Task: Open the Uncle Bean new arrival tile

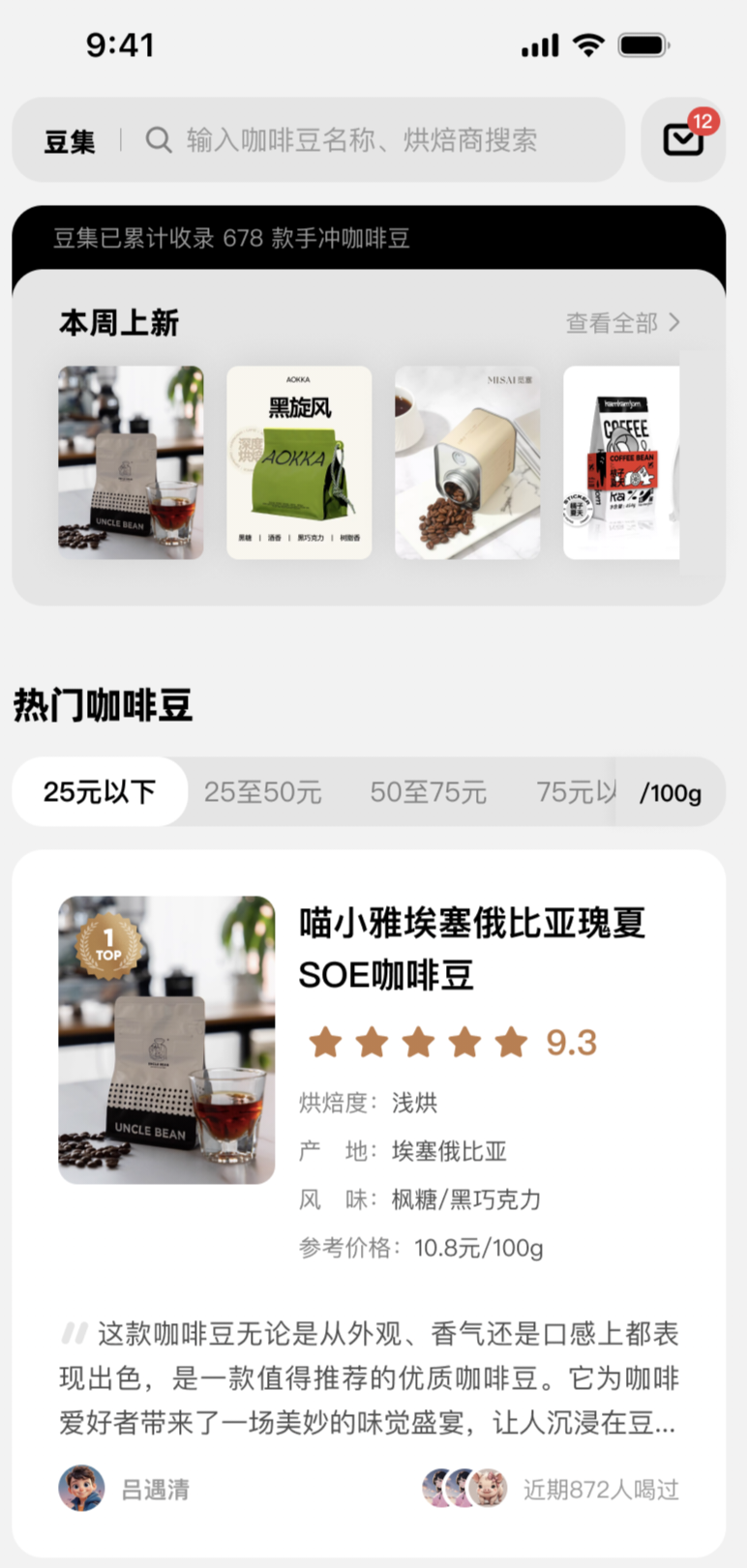Action: pos(131,462)
